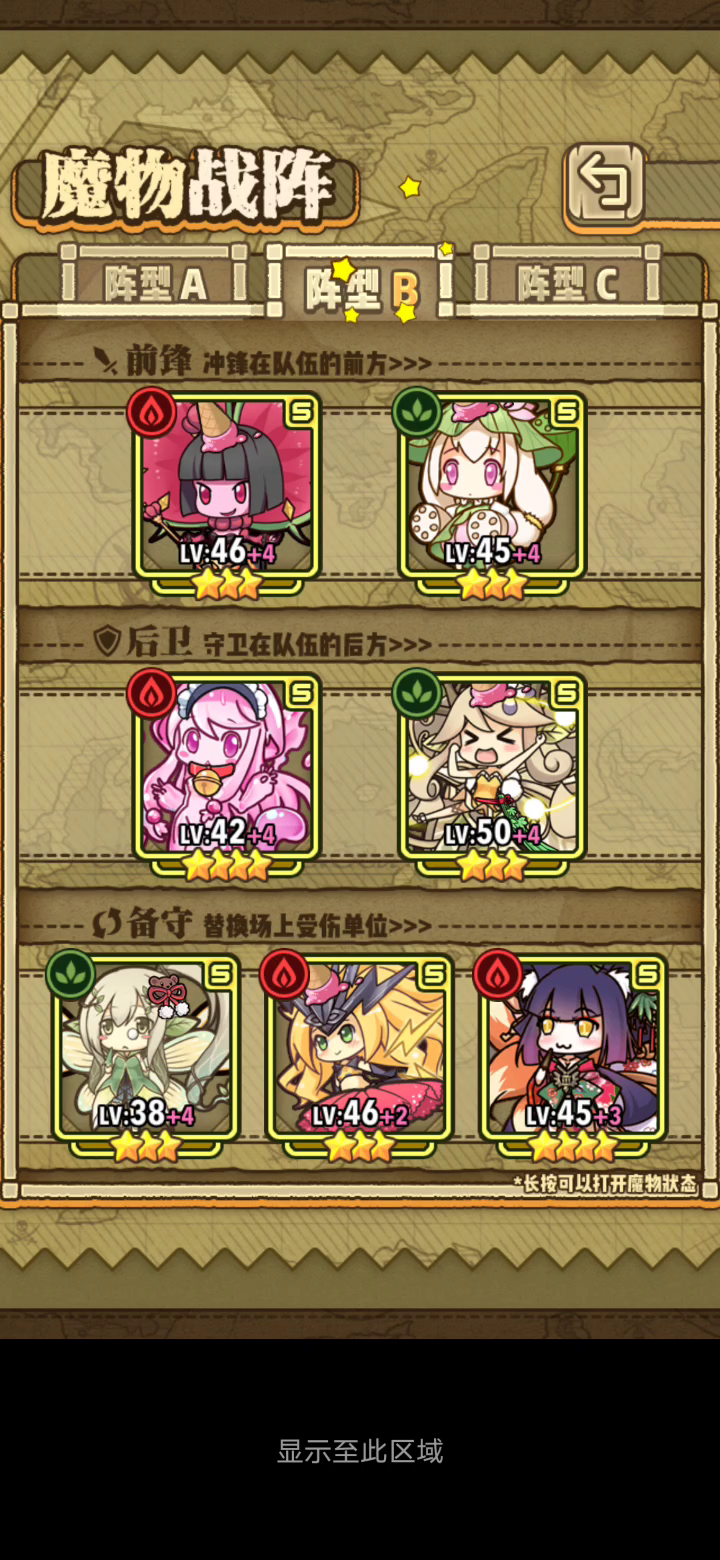Switch to the 阵型C tab
The height and width of the screenshot is (1560, 720).
[568, 284]
